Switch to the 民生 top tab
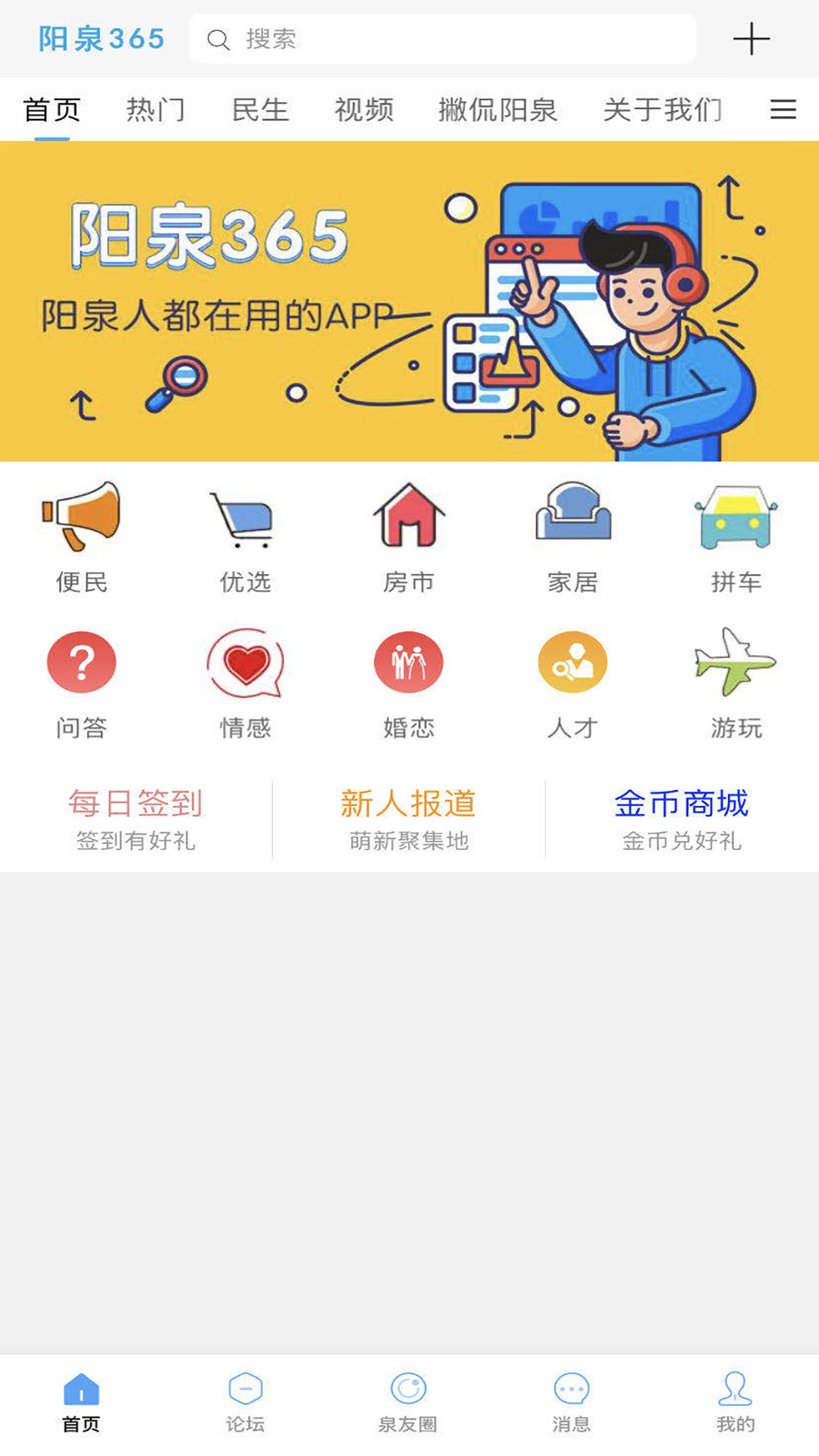Screen dimensions: 819x1456 click(260, 110)
